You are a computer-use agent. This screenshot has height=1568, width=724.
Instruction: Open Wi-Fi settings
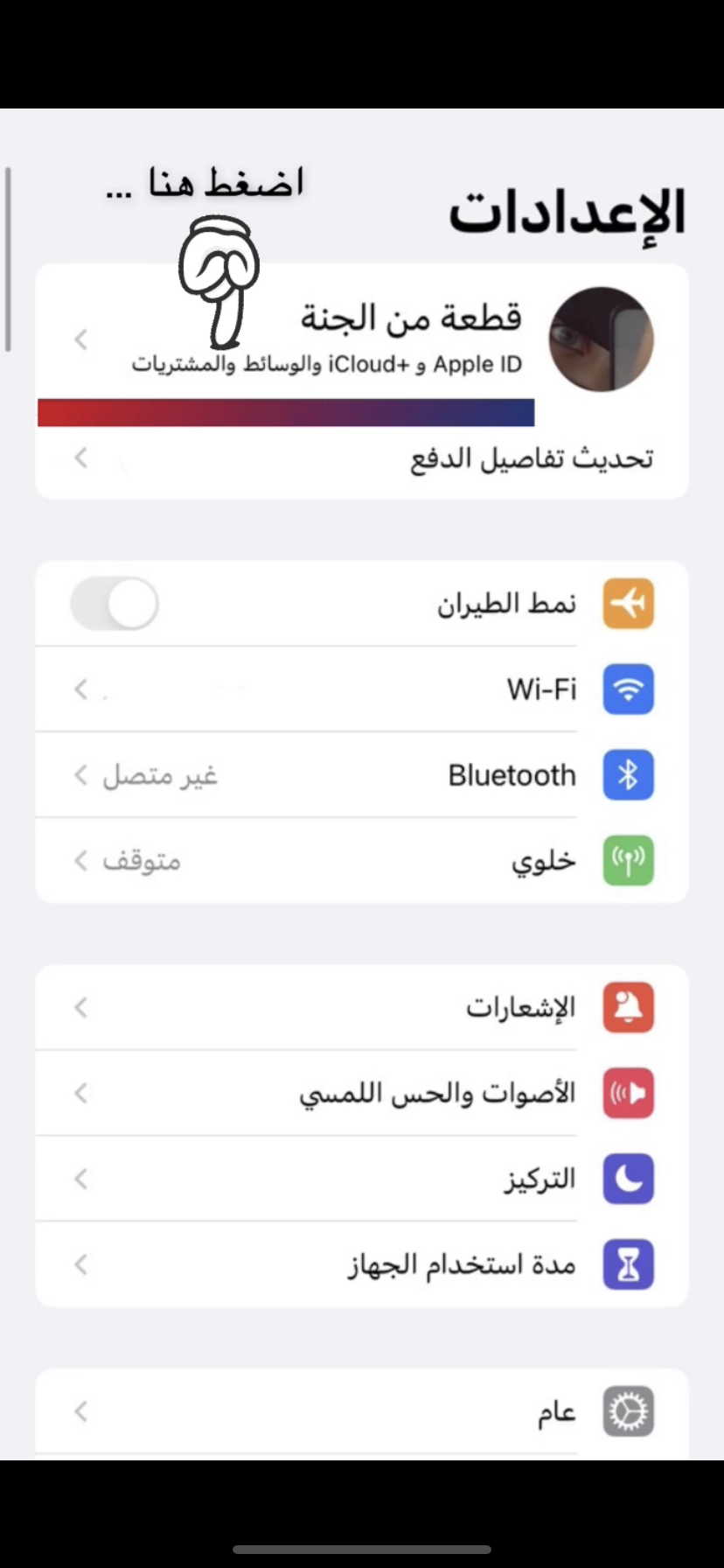click(361, 689)
